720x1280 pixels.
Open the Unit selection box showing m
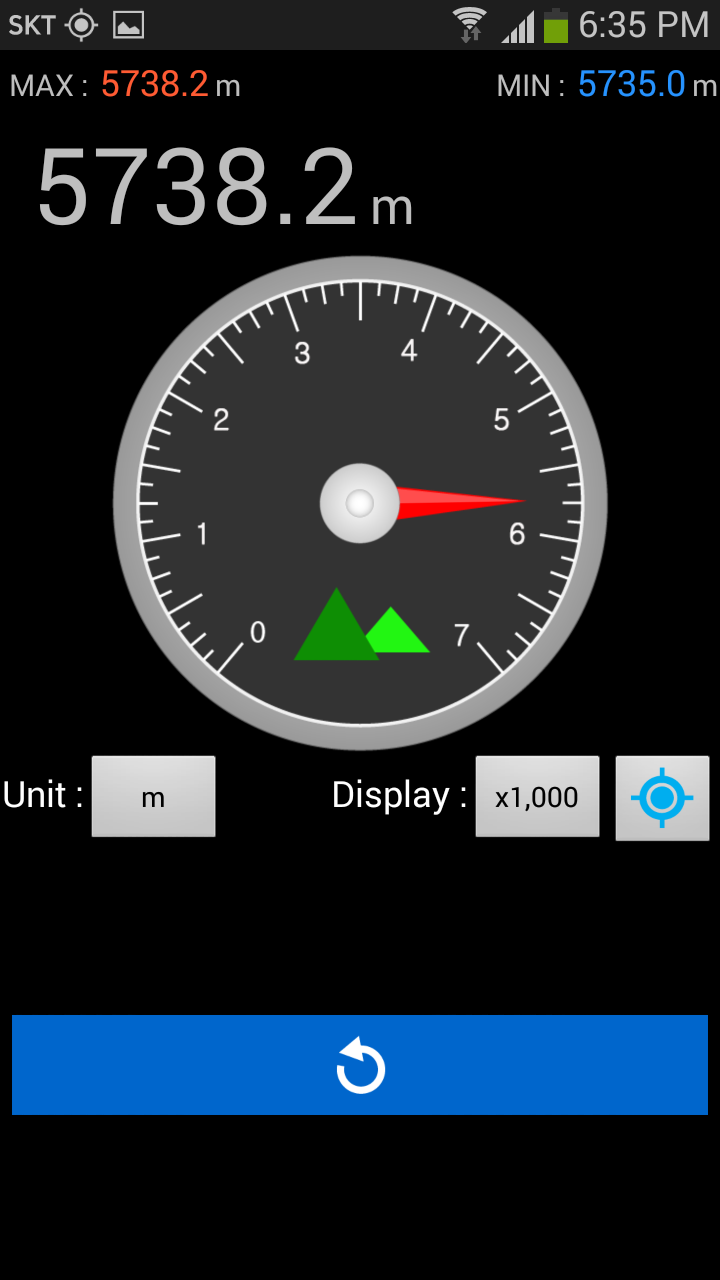[153, 797]
